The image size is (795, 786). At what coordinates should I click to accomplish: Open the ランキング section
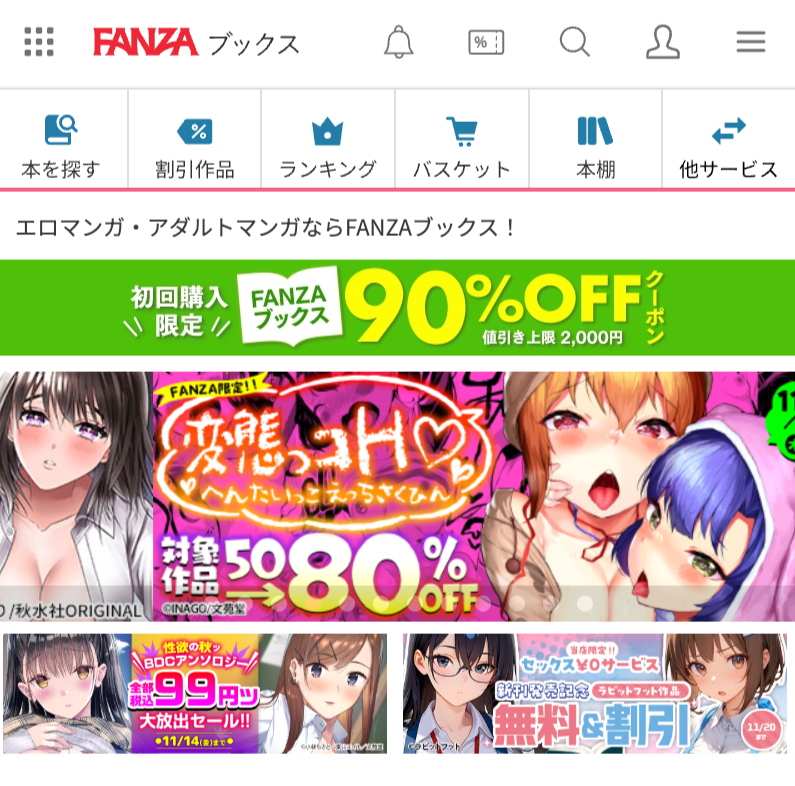click(327, 146)
